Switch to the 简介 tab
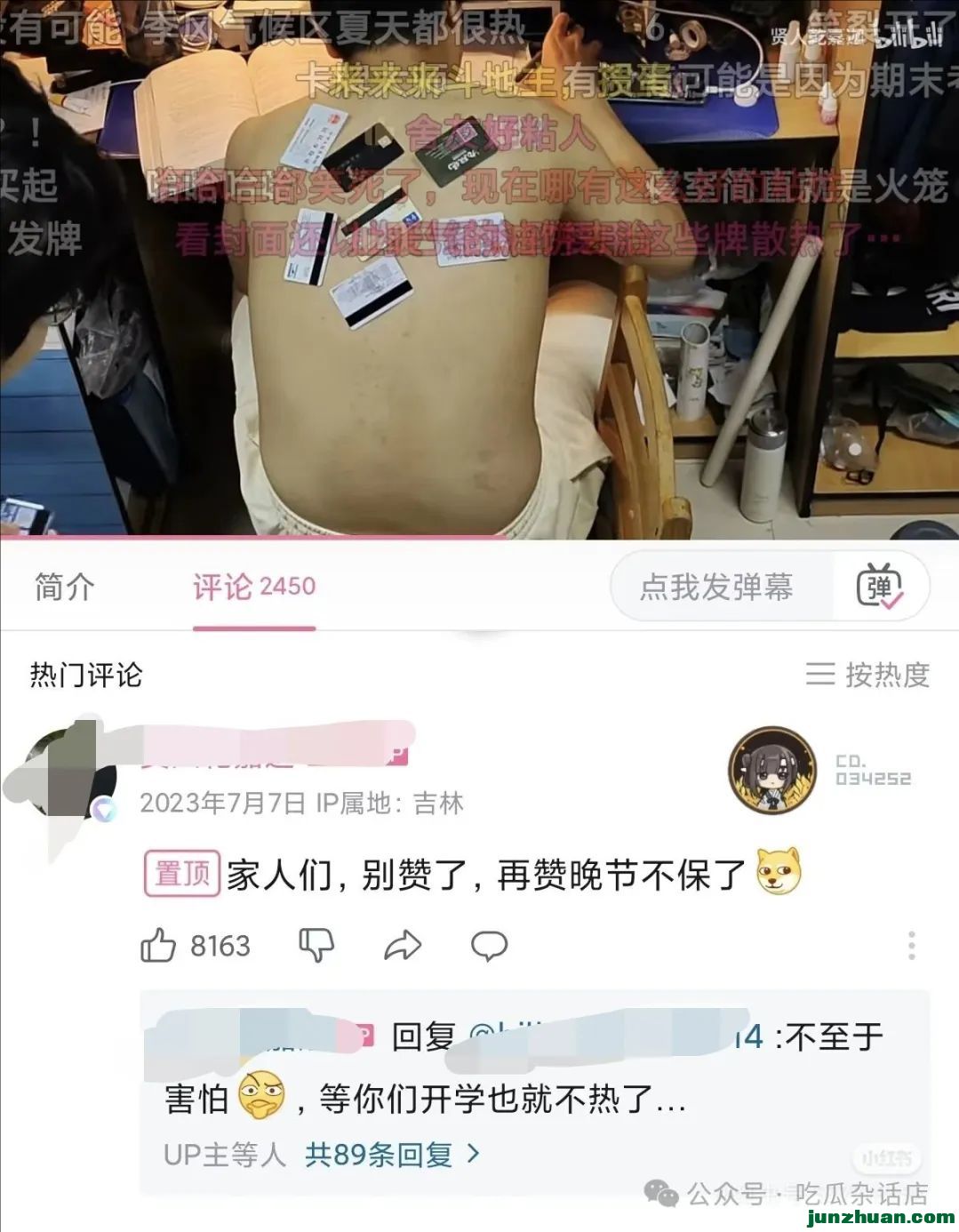This screenshot has width=959, height=1232. click(x=64, y=587)
